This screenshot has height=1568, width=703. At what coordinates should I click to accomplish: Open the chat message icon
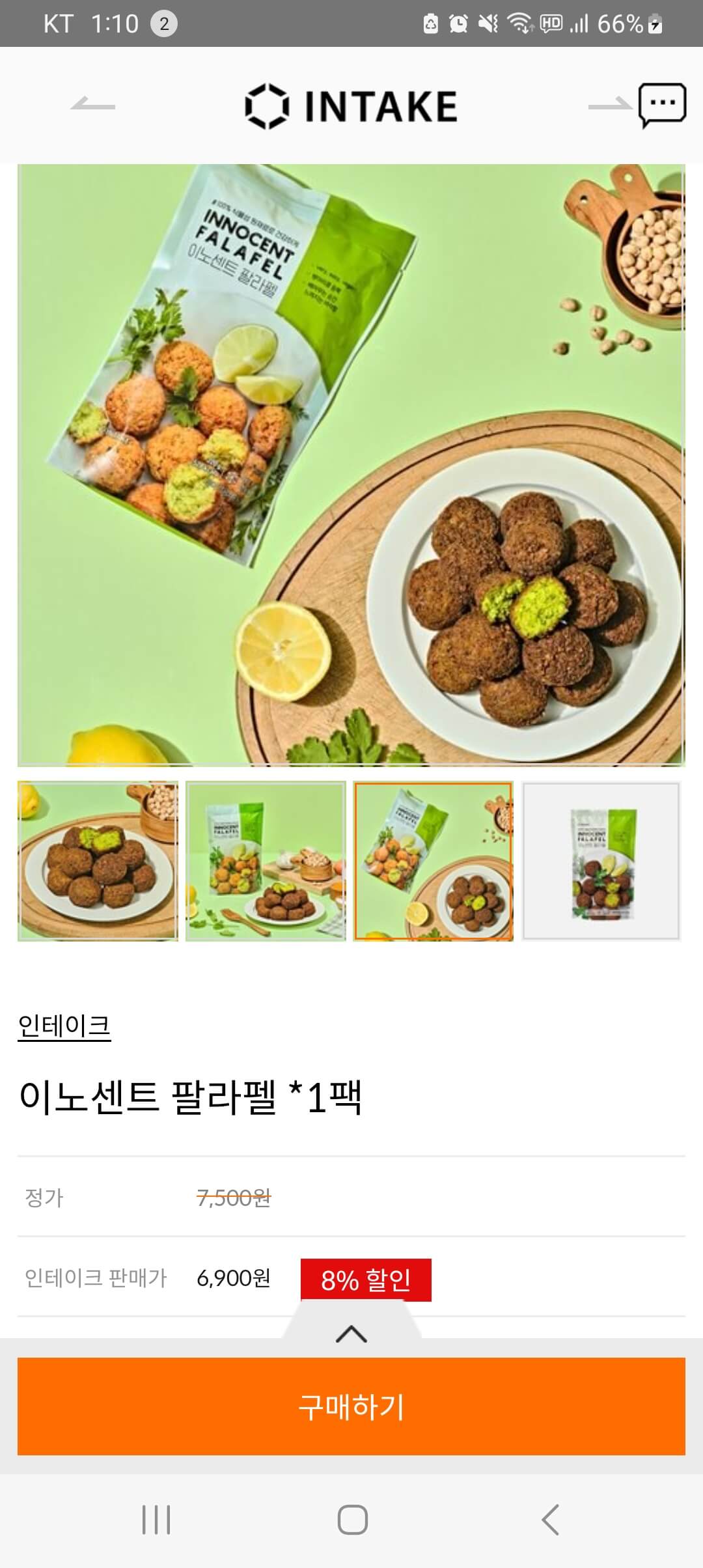[x=662, y=105]
